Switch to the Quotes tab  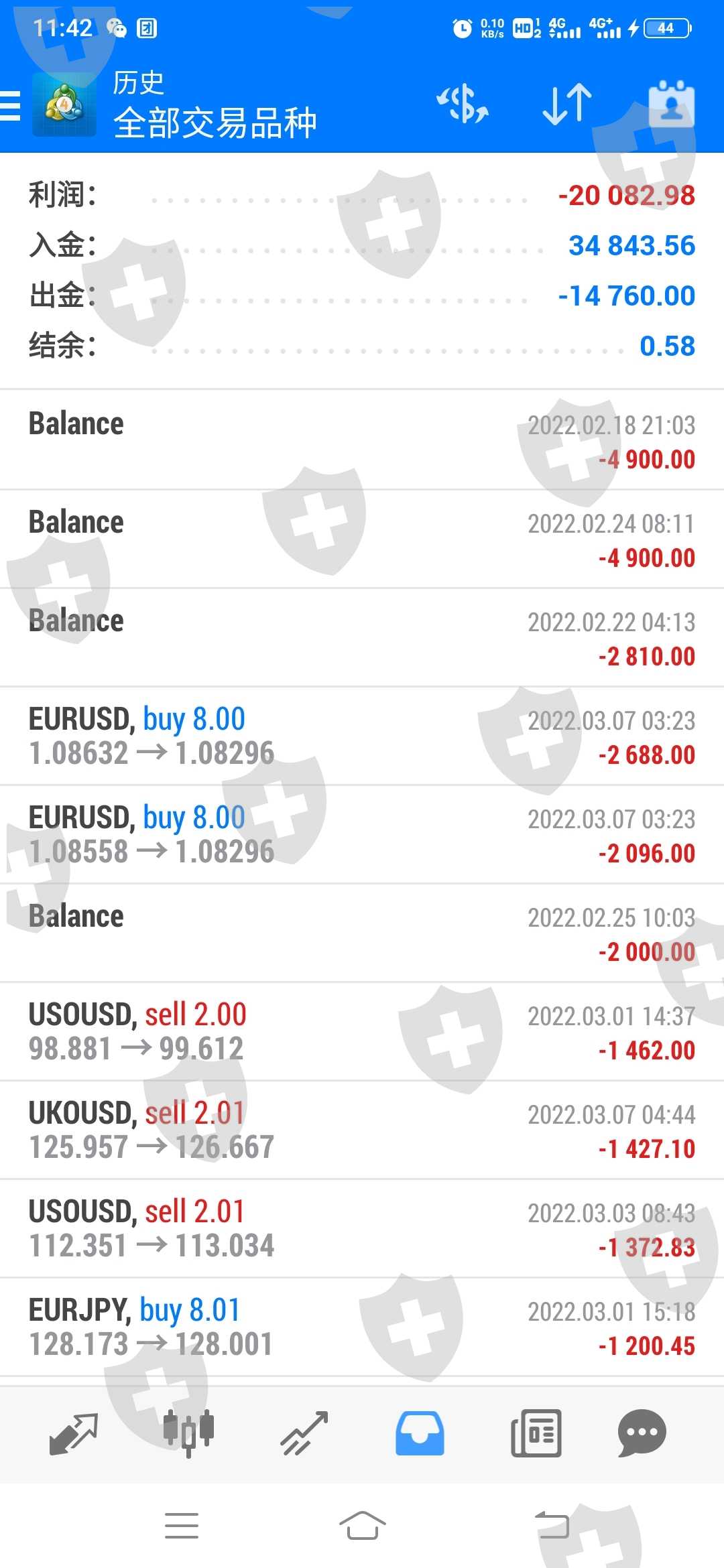coord(74,1433)
